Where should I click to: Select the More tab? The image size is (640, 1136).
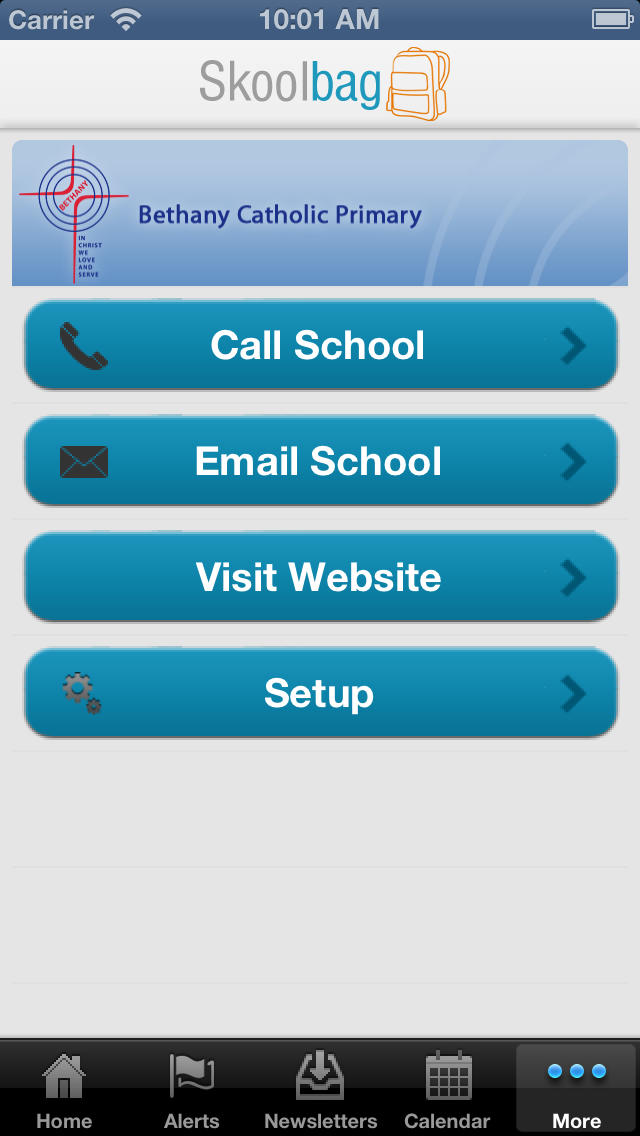[576, 1089]
